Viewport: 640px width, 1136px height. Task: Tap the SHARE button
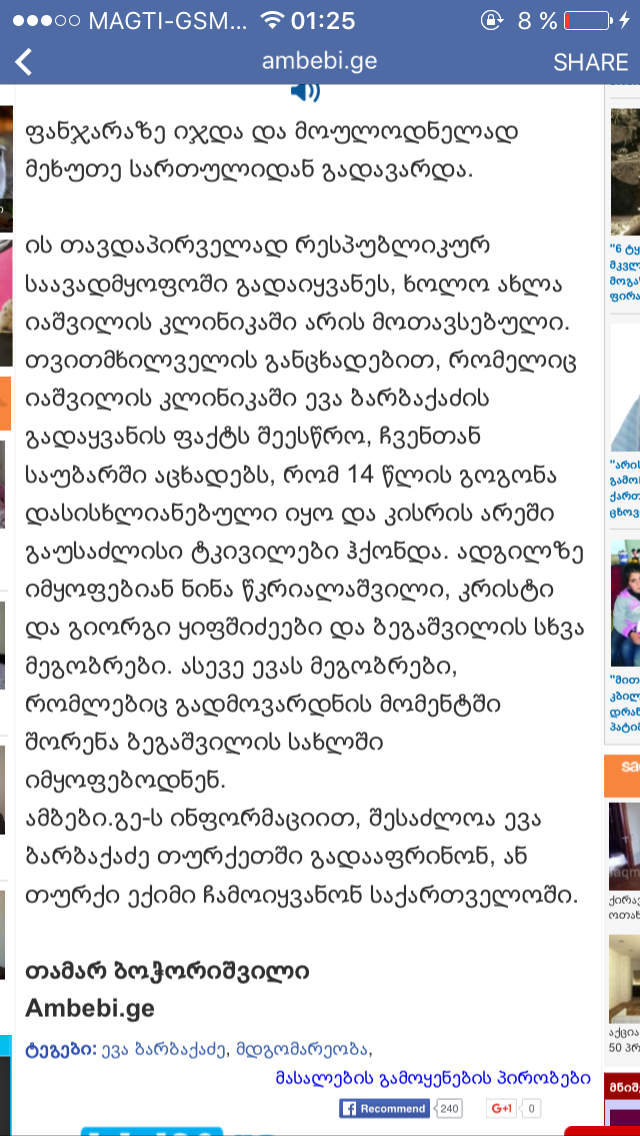point(590,62)
